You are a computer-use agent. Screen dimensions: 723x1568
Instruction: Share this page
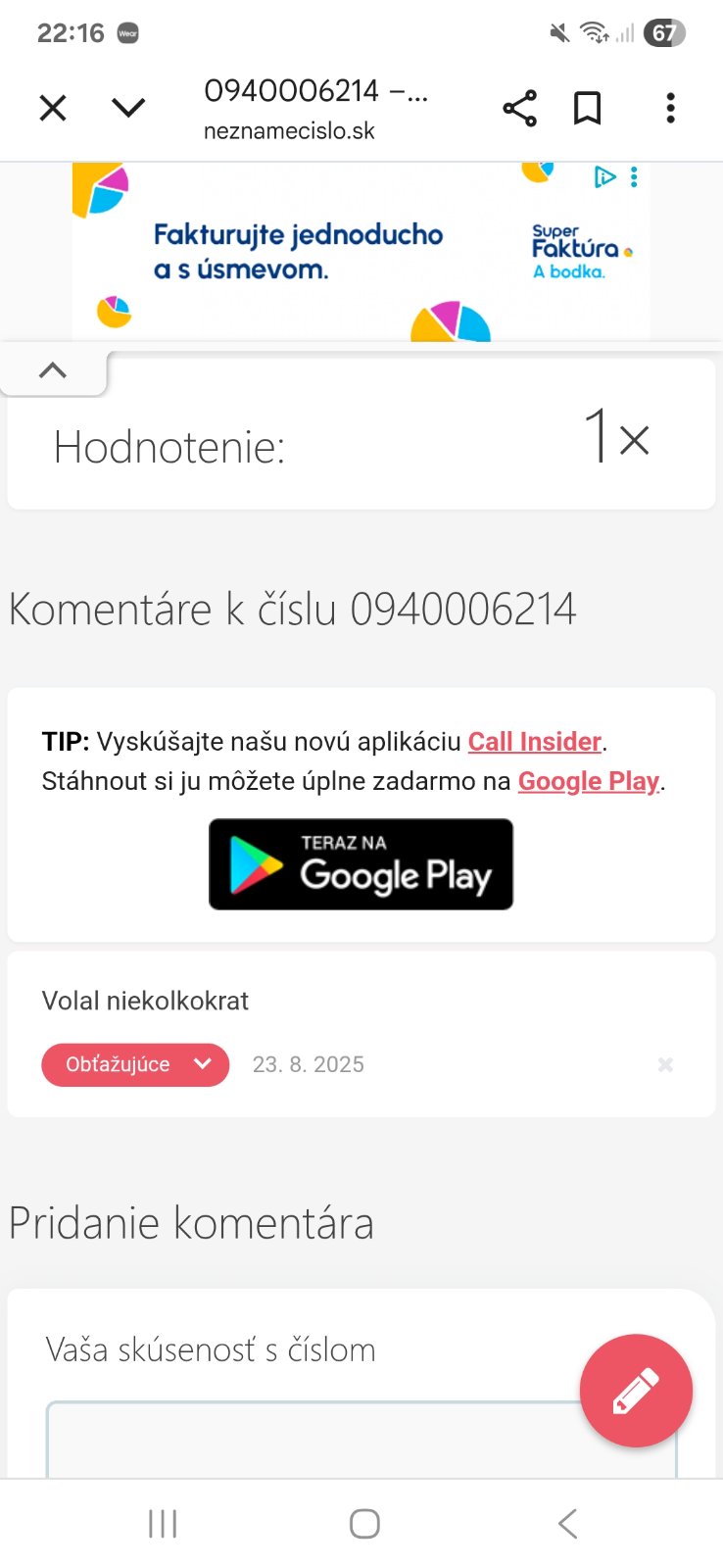click(x=519, y=108)
